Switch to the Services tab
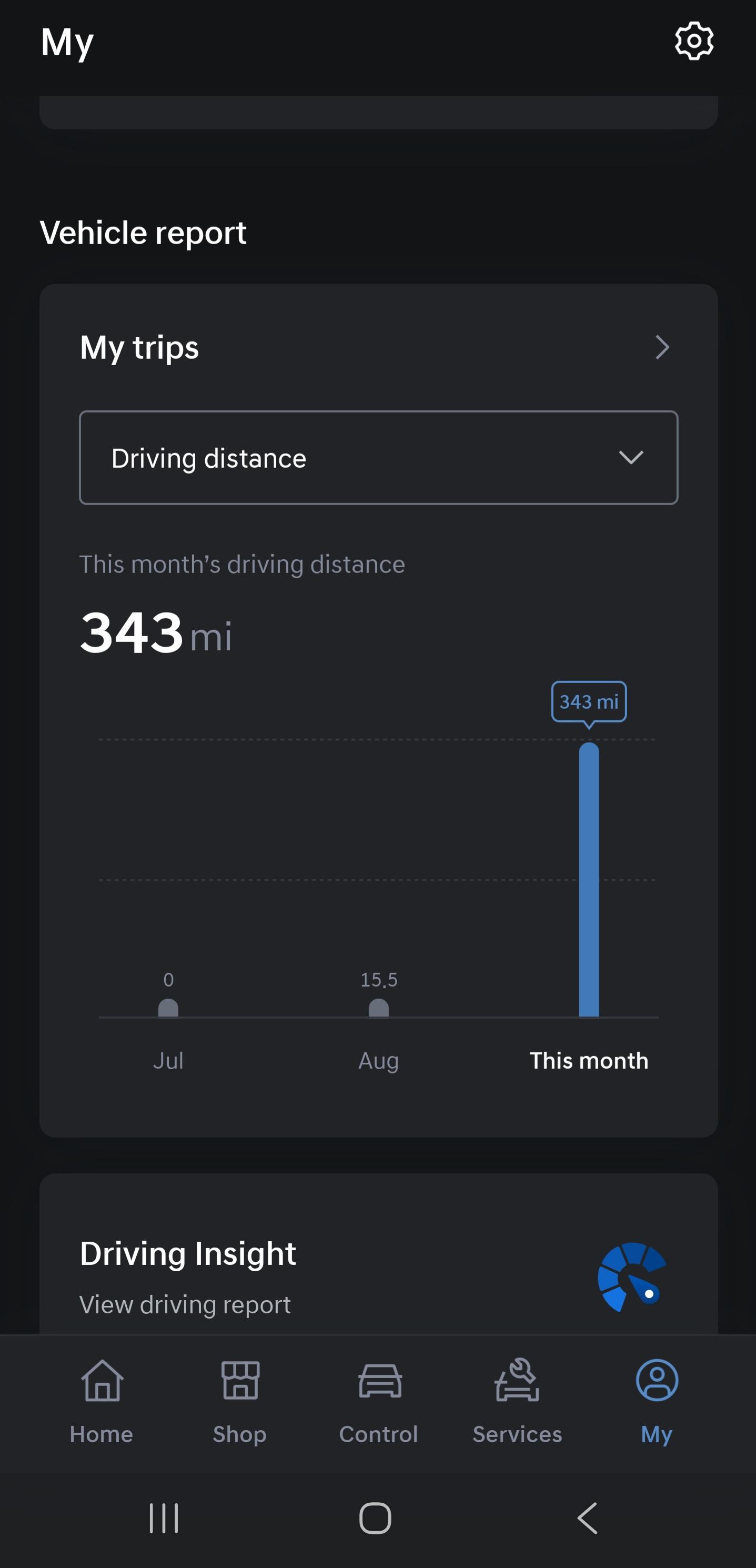This screenshot has width=756, height=1568. [517, 1401]
